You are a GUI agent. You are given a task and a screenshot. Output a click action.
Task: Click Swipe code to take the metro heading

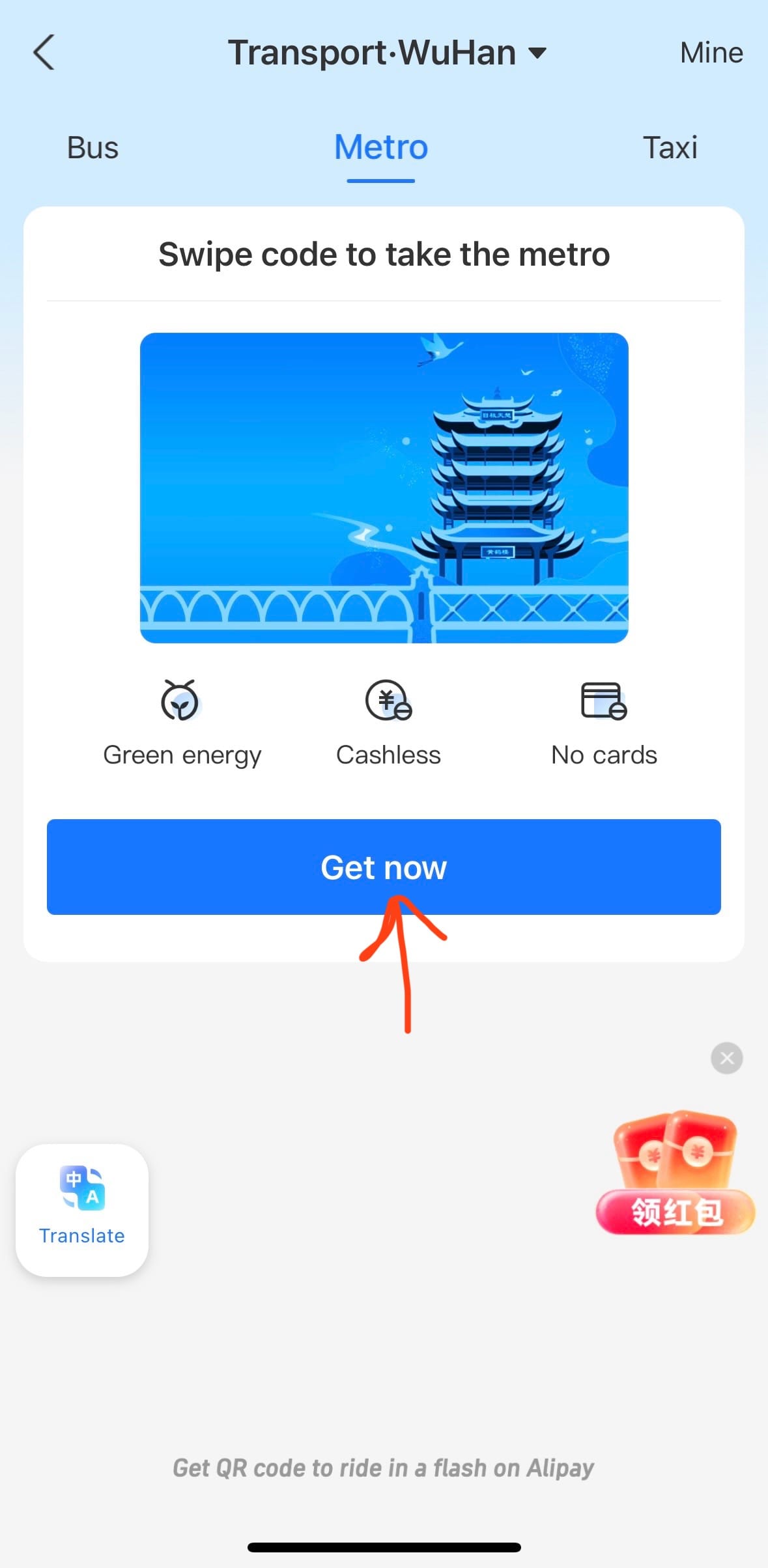click(x=383, y=254)
